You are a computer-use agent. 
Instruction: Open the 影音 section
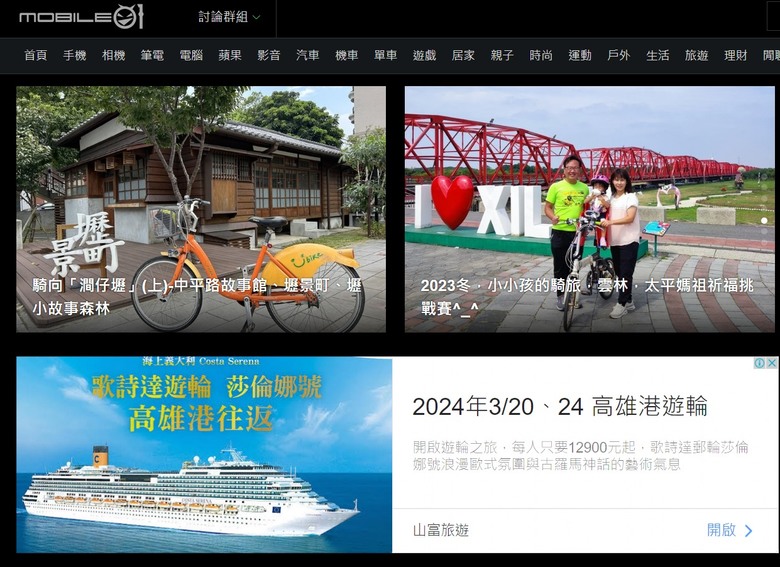pos(269,56)
